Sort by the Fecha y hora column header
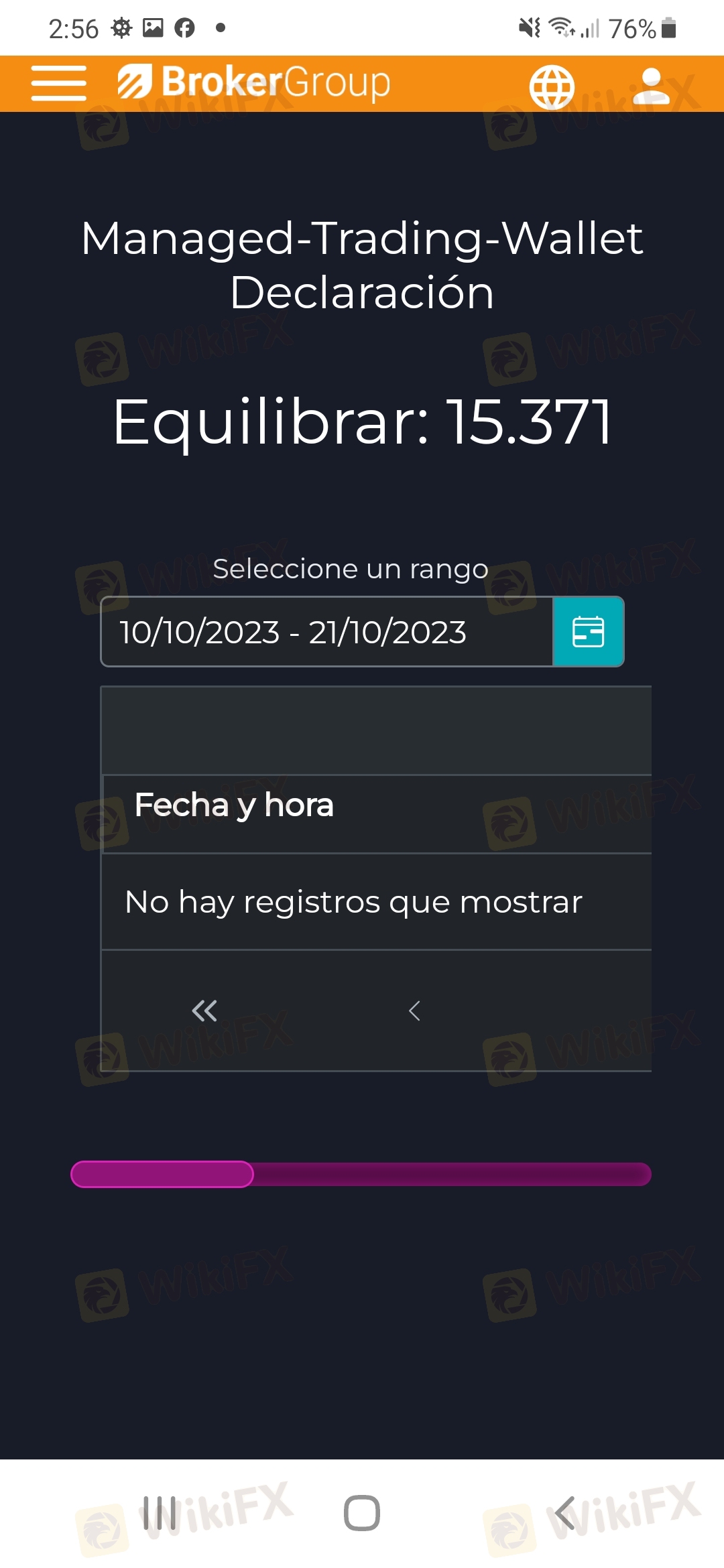This screenshot has height=1568, width=724. pyautogui.click(x=234, y=805)
